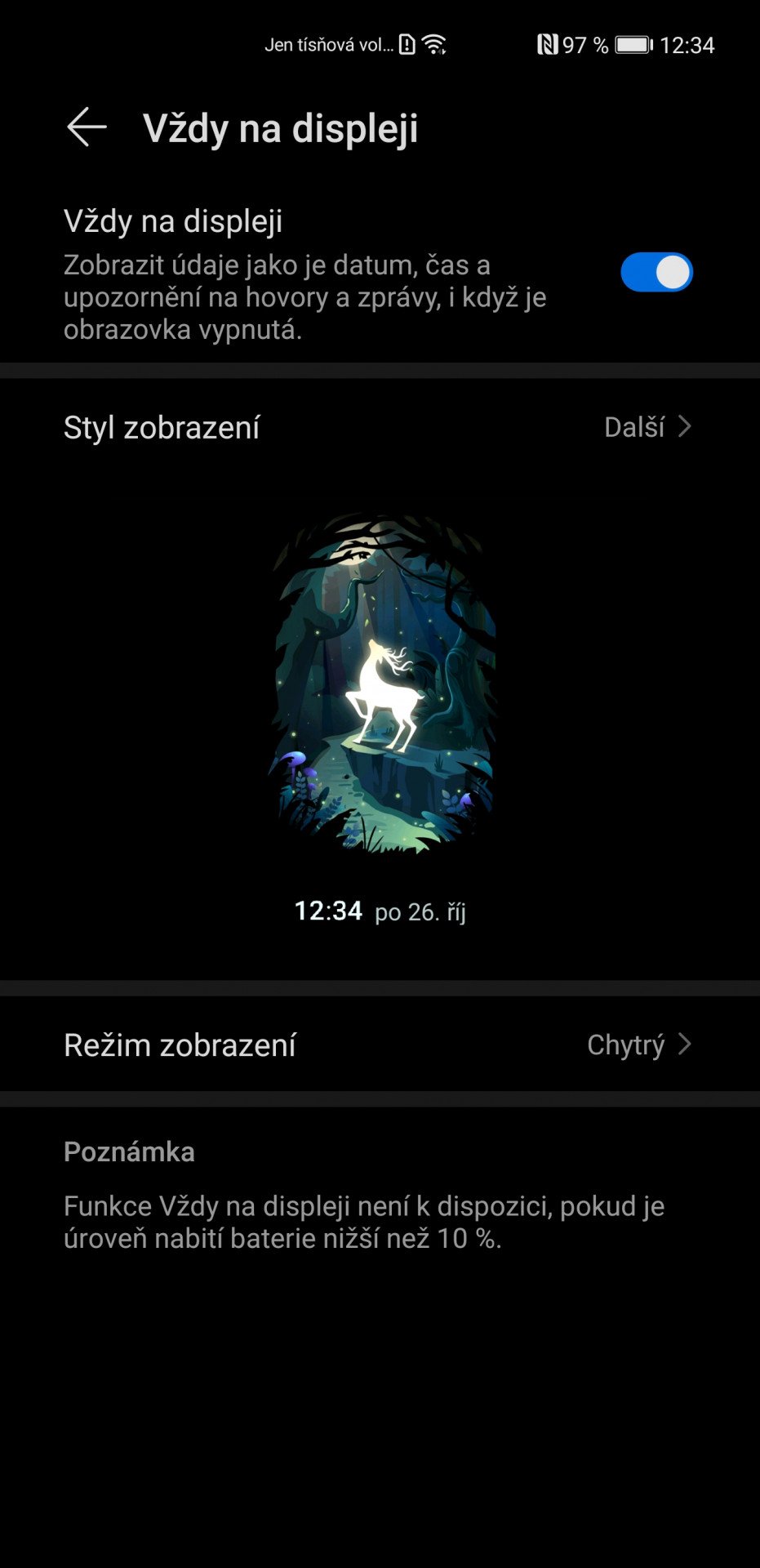Tap the glowing deer style preview
This screenshot has height=1568, width=760.
pyautogui.click(x=381, y=683)
